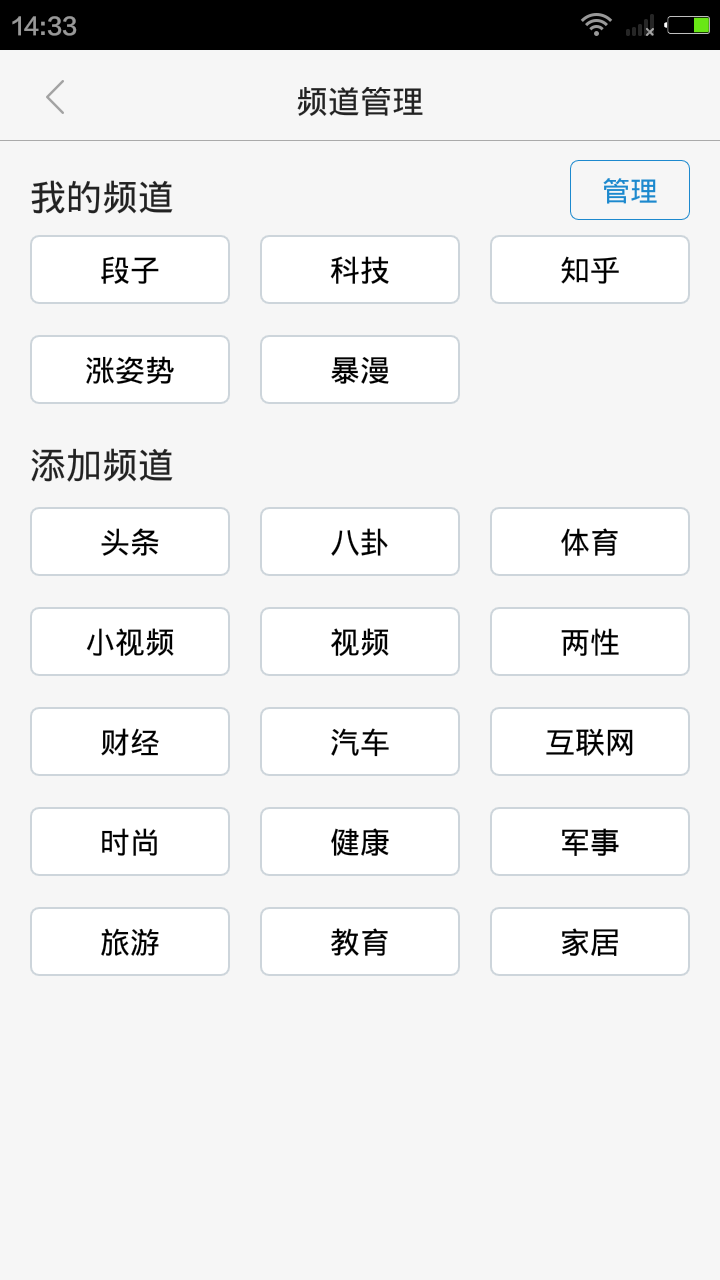Add the 财经 channel
The height and width of the screenshot is (1280, 720).
click(x=130, y=742)
